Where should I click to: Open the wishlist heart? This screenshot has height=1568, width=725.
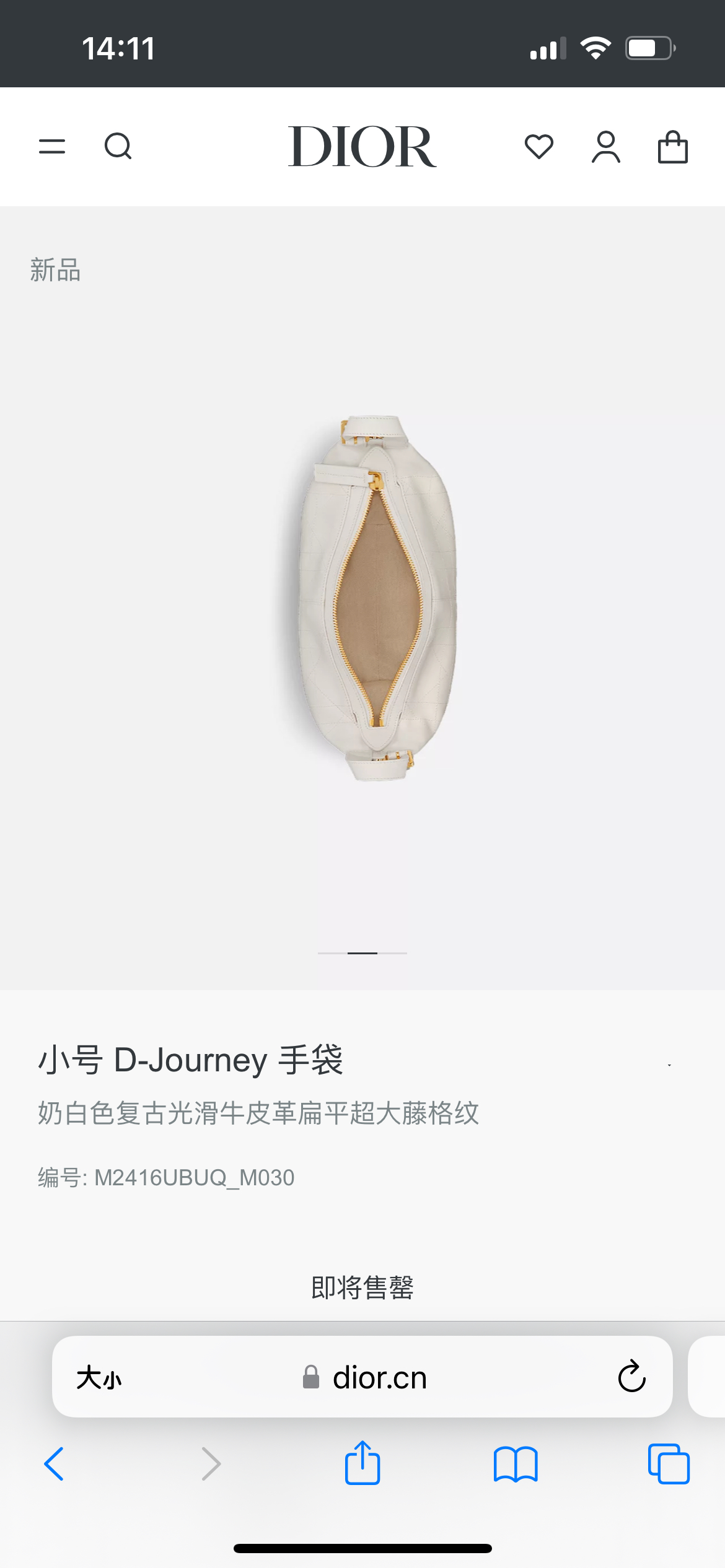538,147
